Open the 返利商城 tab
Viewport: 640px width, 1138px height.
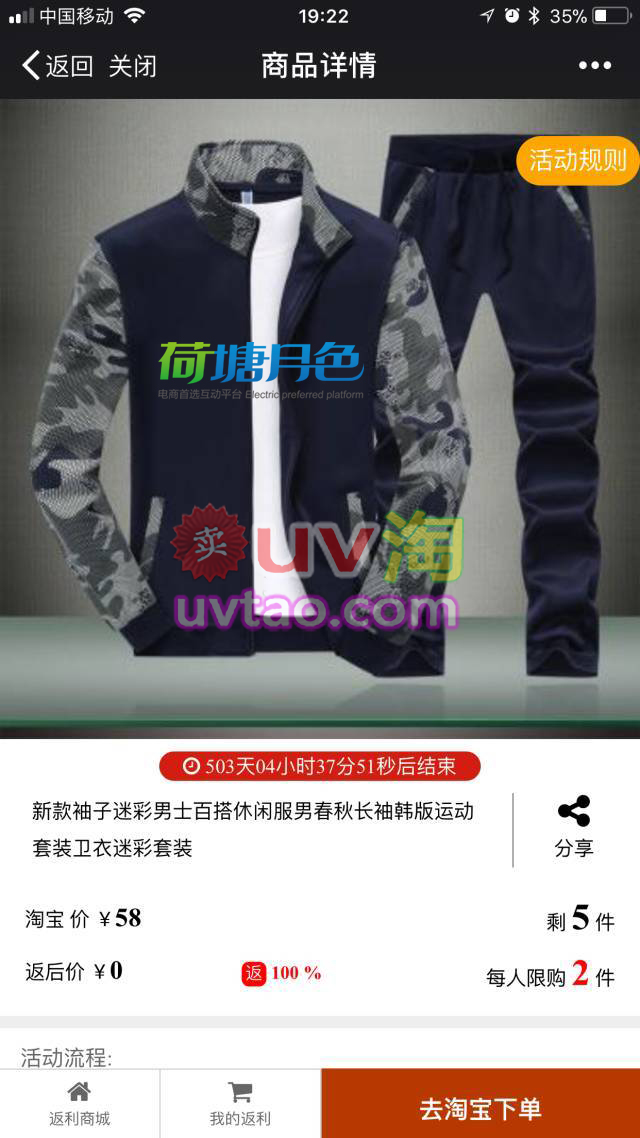80,1103
